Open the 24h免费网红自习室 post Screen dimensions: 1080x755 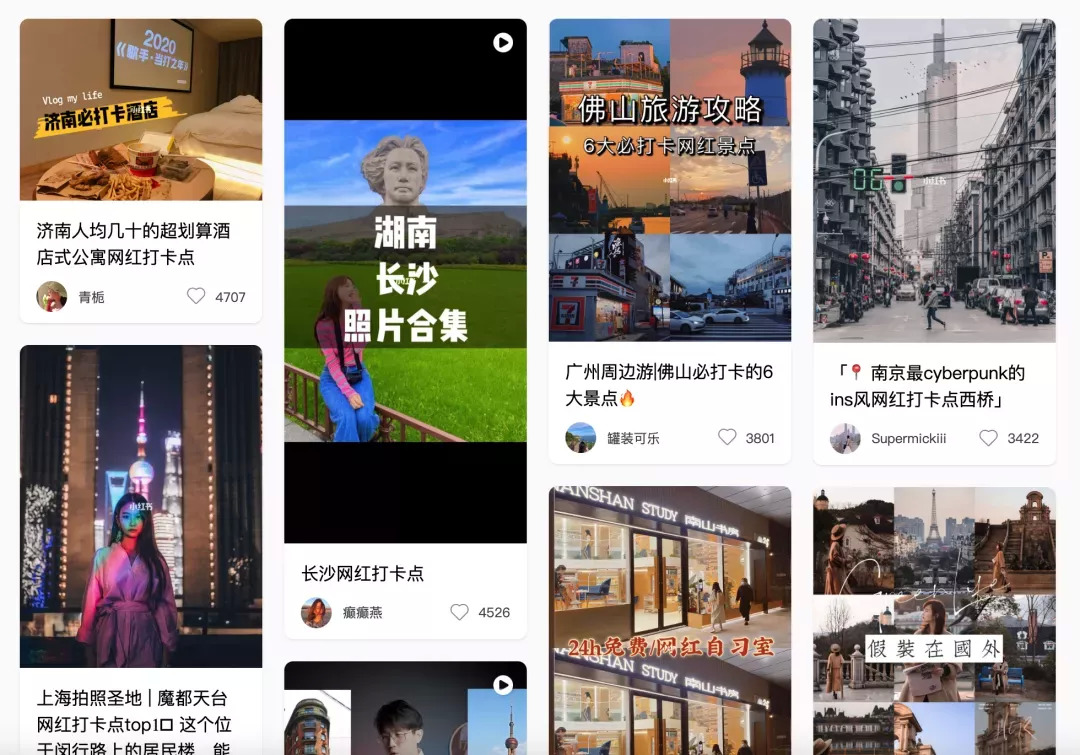(669, 620)
